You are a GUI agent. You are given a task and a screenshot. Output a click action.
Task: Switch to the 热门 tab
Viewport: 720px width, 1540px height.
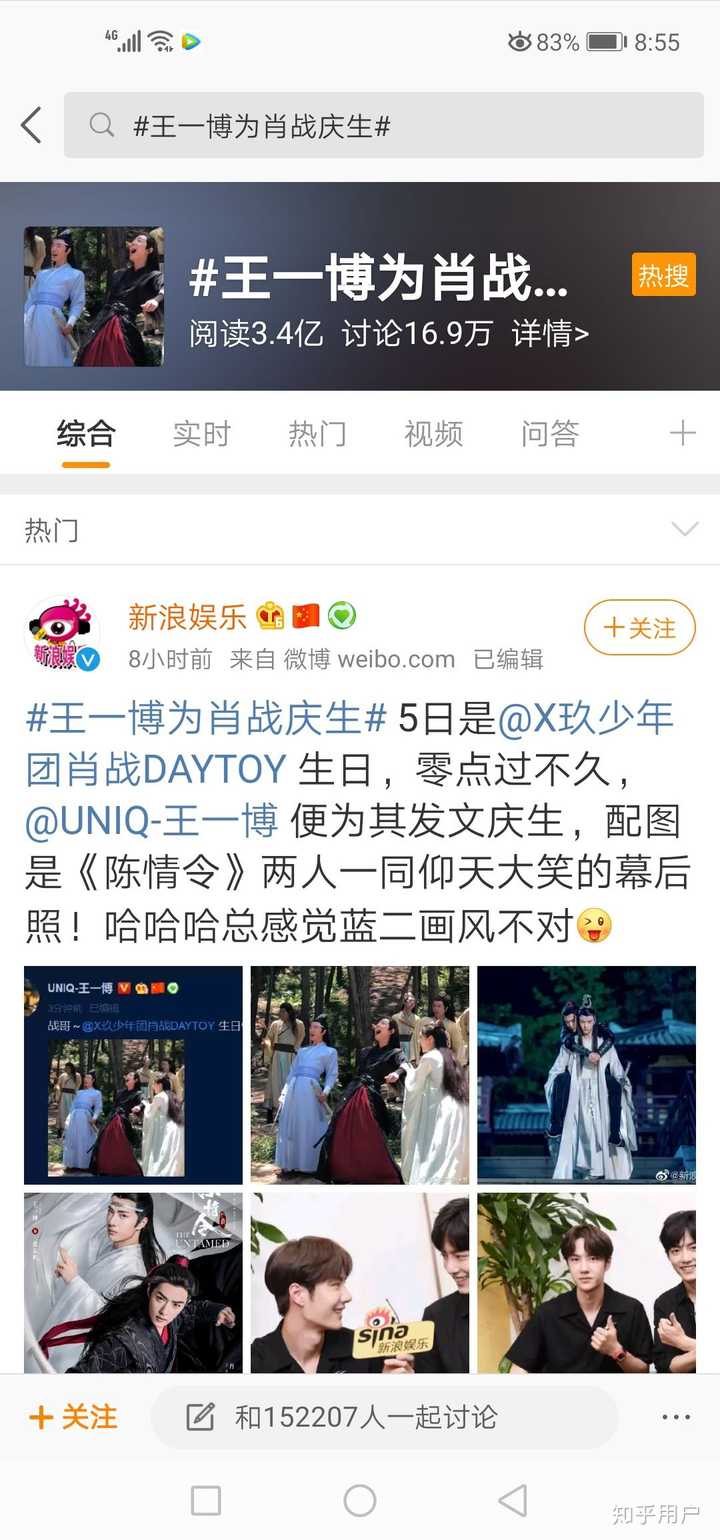[317, 434]
